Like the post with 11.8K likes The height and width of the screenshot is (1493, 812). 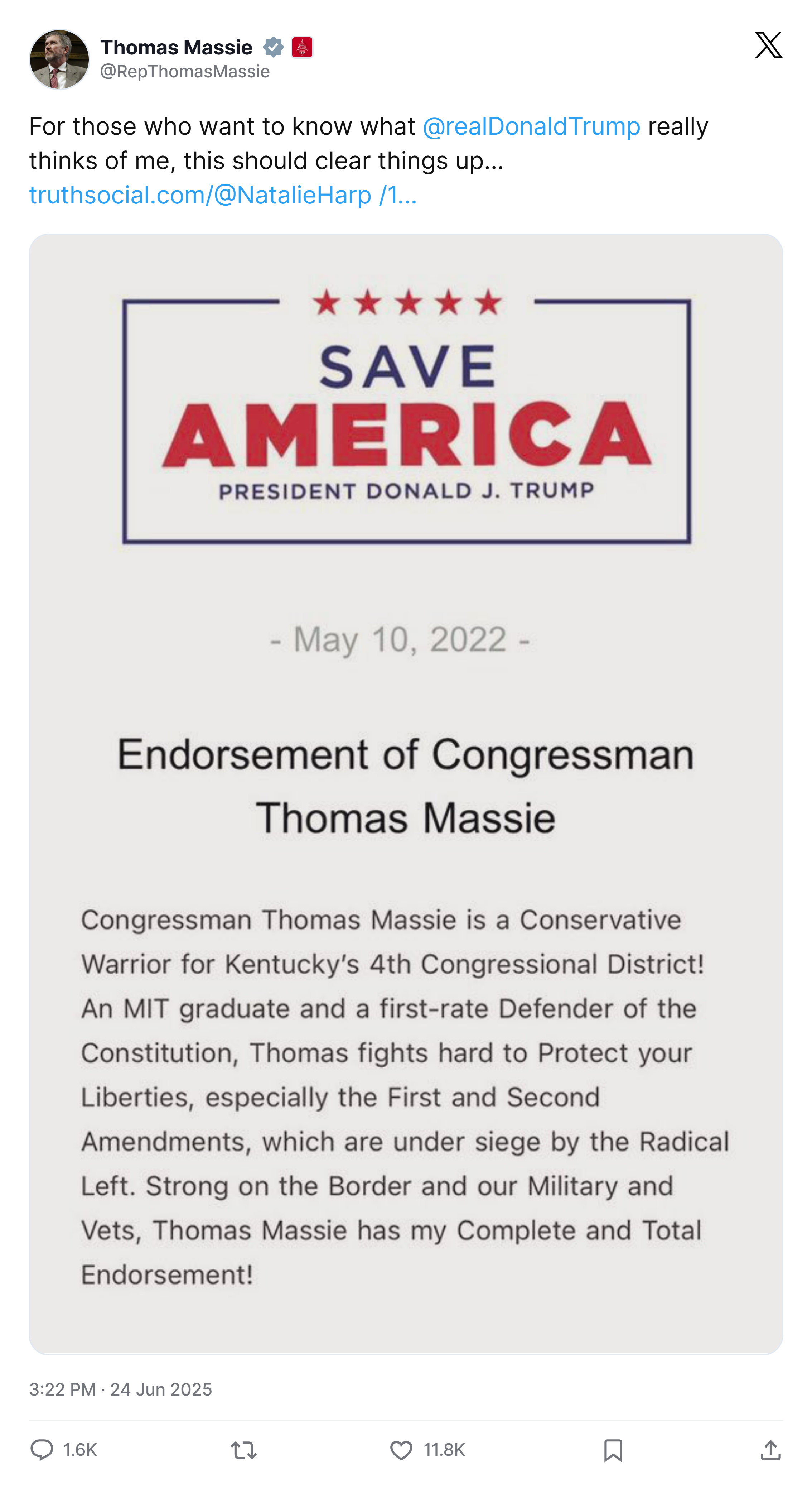click(x=401, y=1450)
